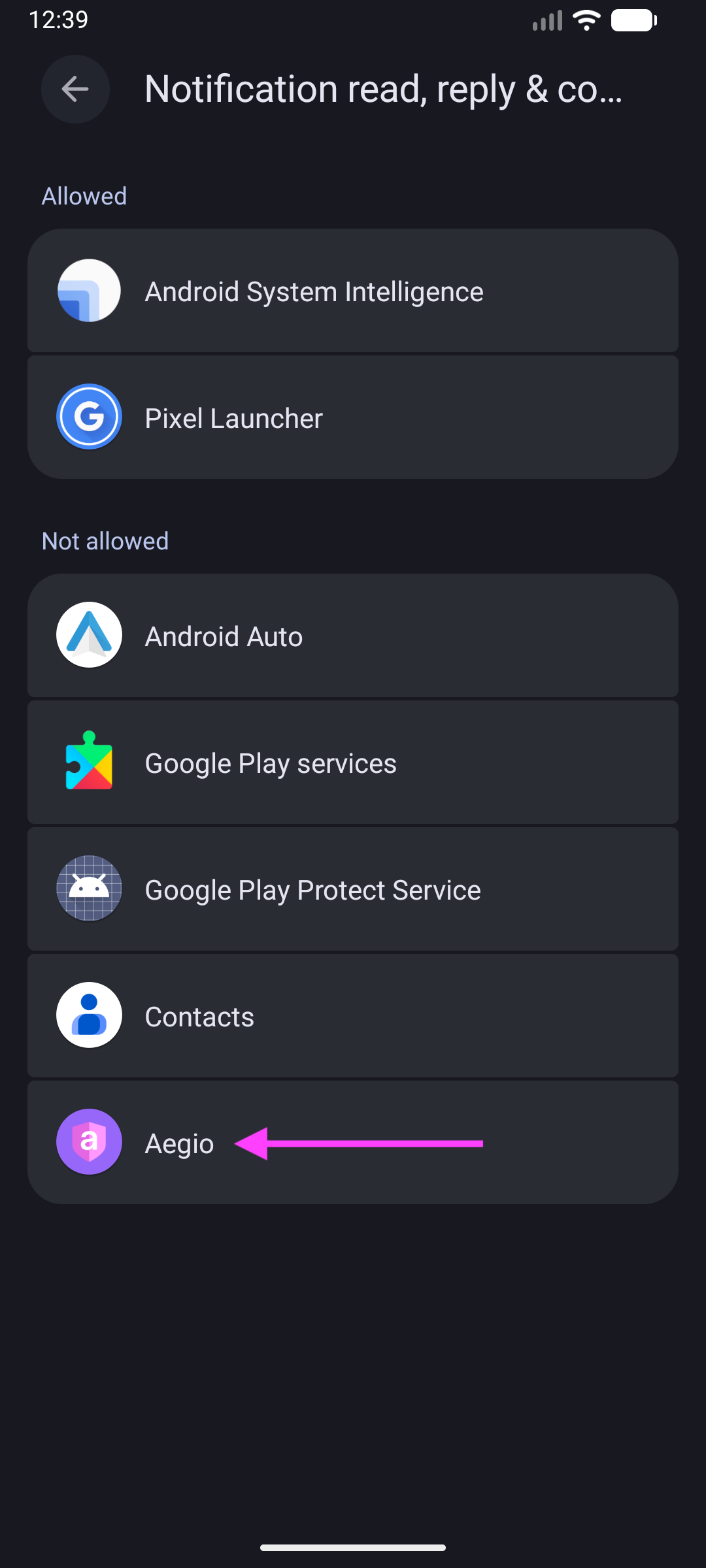Screen dimensions: 706x1568
Task: Open Pixel Launcher notification access settings
Action: click(353, 416)
